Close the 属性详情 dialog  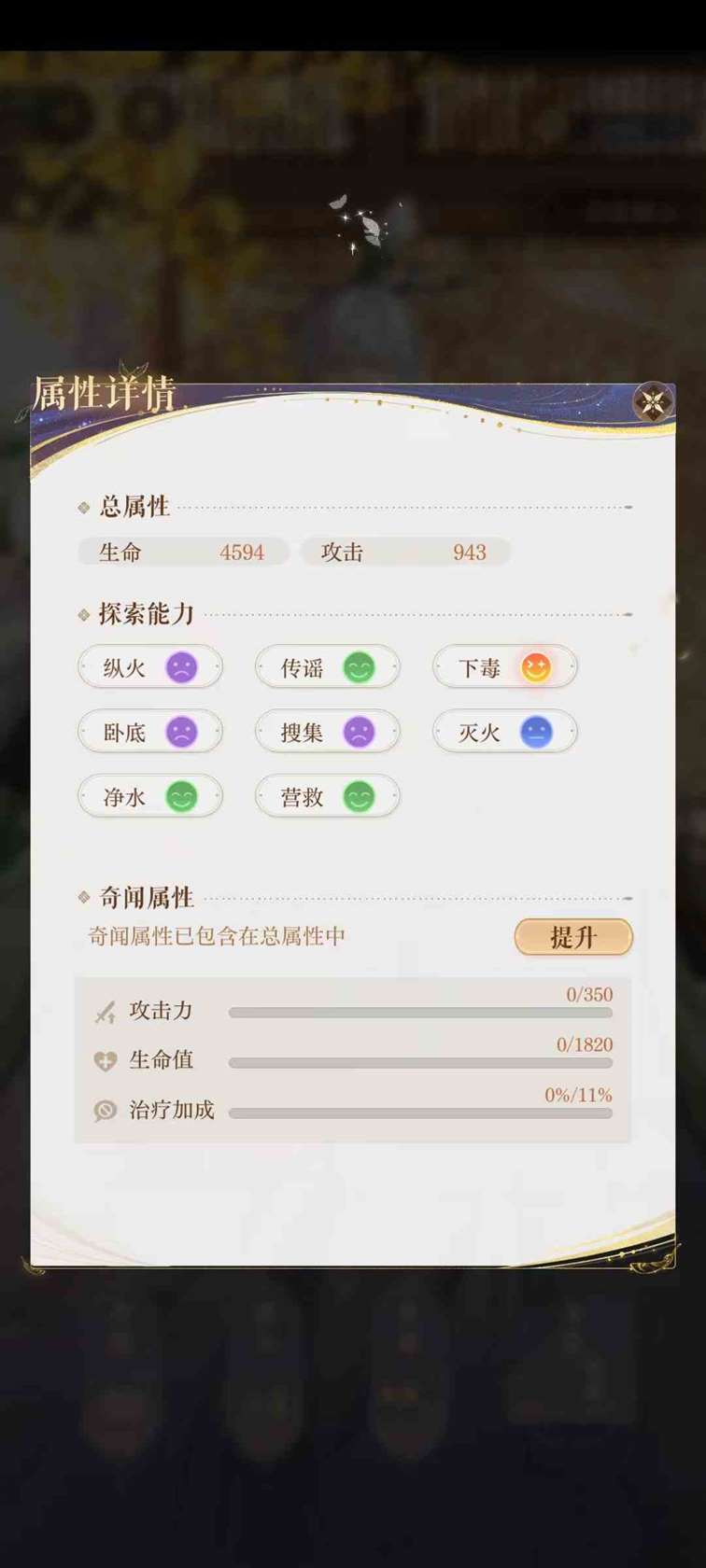point(653,402)
